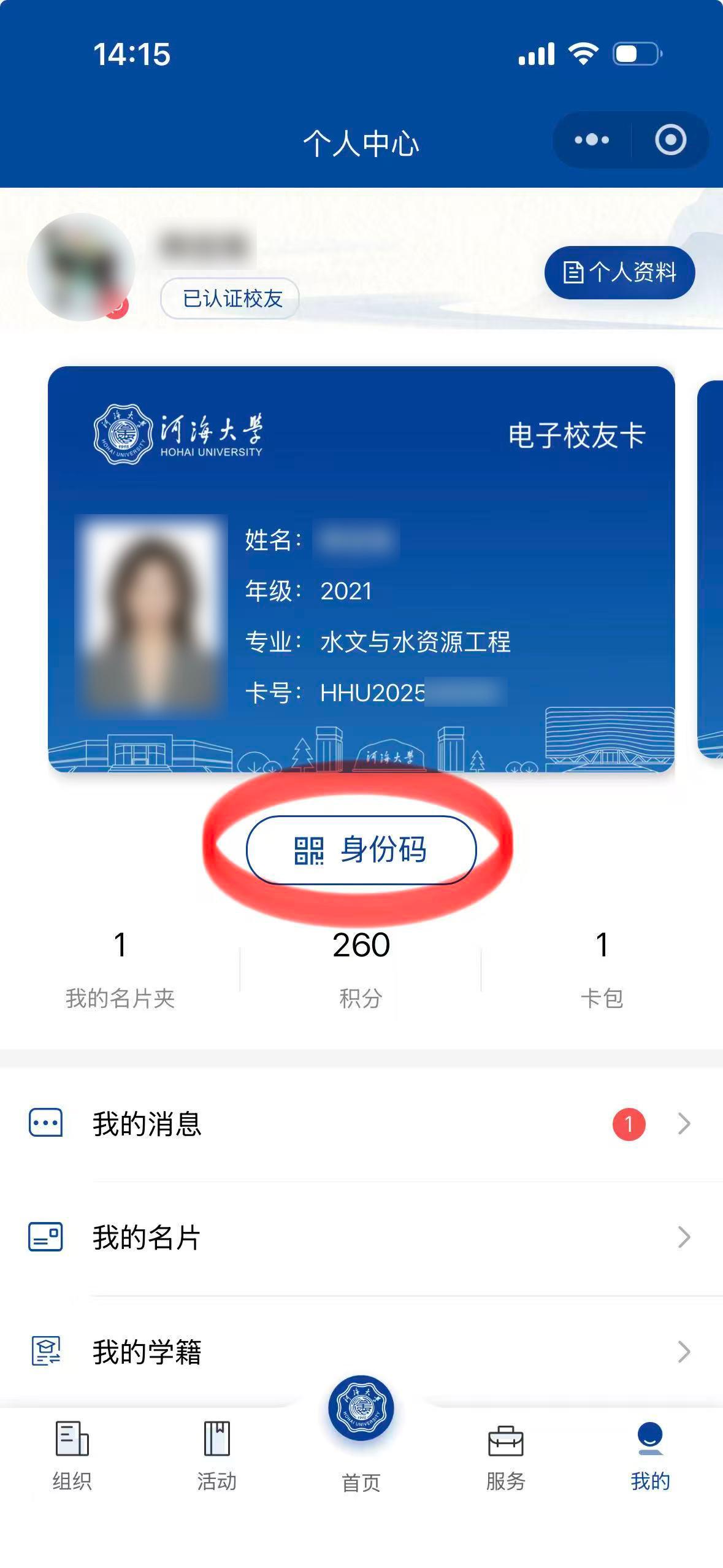This screenshot has height=1568, width=723.
Task: Open 个人资料 profile page
Action: (x=619, y=272)
